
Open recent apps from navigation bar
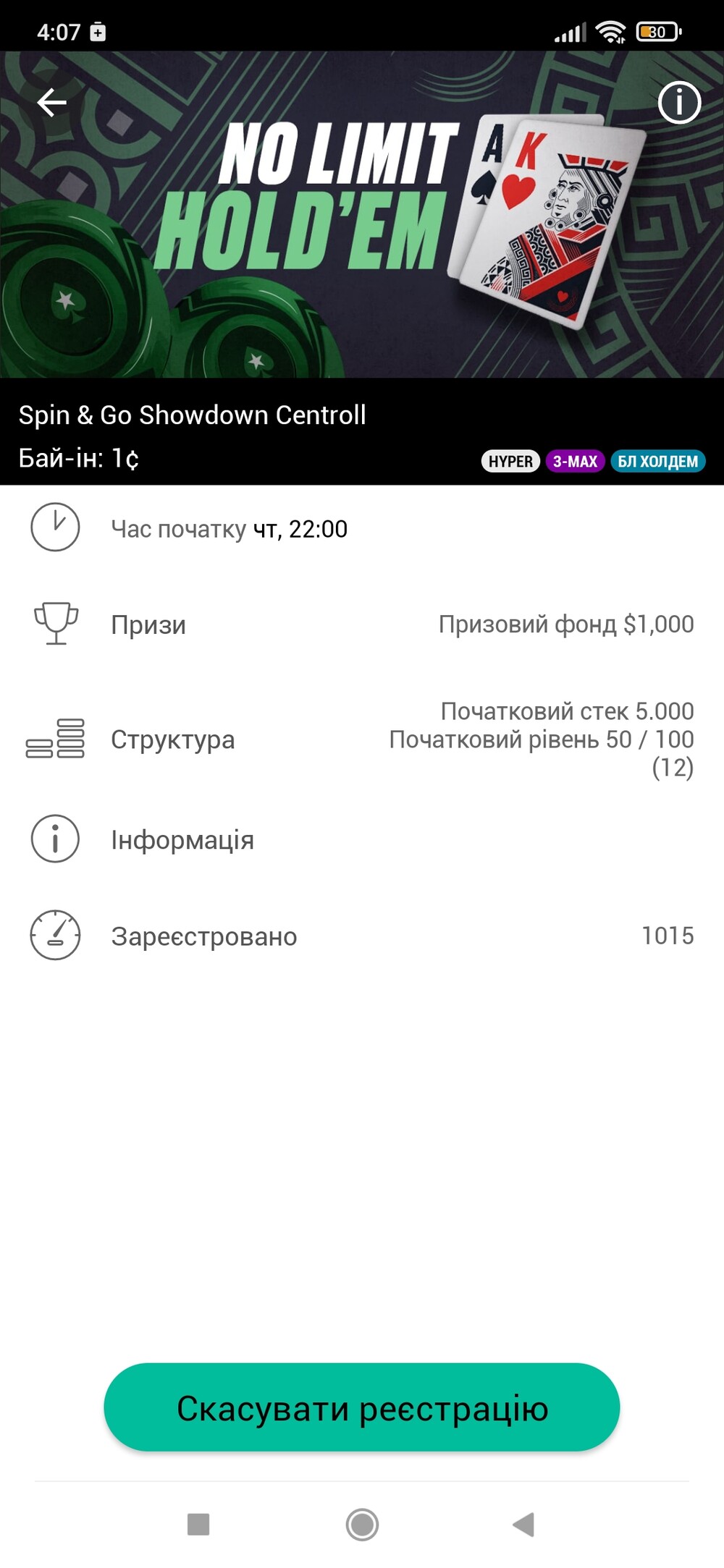point(198,1525)
